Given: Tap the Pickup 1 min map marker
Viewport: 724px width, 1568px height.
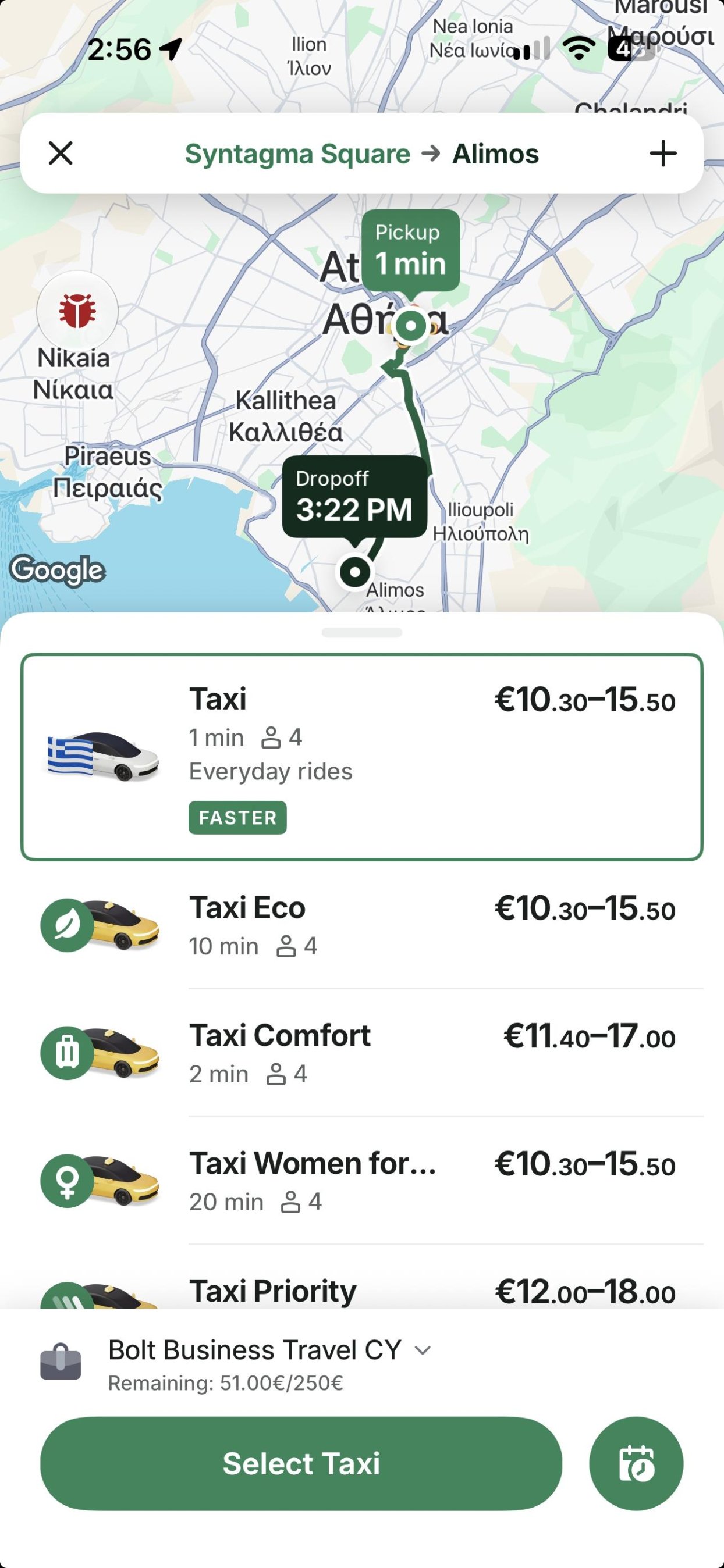Looking at the screenshot, I should [x=410, y=250].
